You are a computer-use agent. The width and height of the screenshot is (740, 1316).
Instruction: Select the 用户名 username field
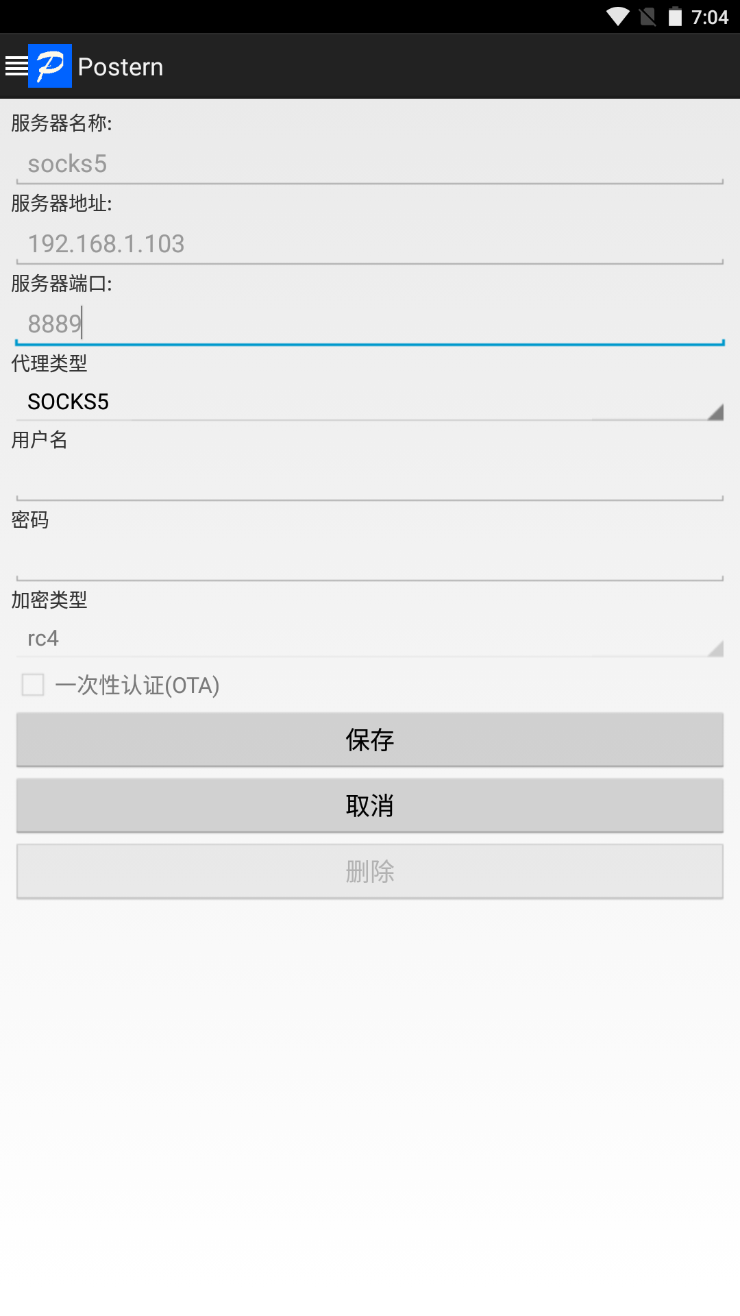(x=370, y=479)
